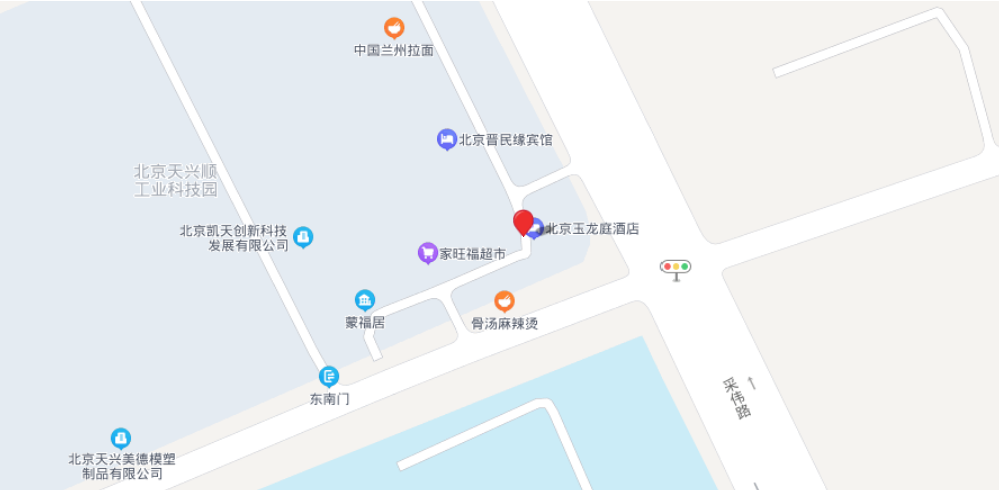Tap the red location pin marker

[x=522, y=222]
